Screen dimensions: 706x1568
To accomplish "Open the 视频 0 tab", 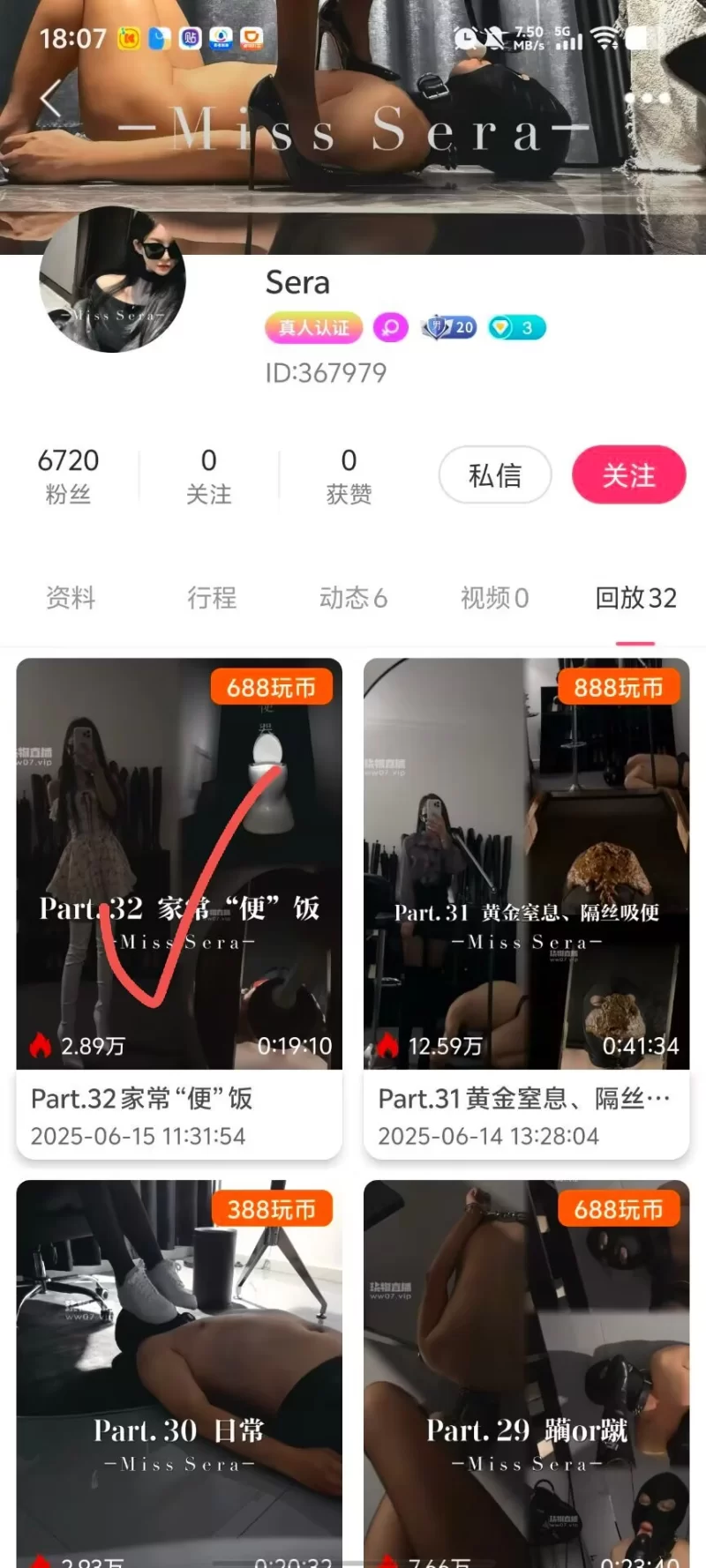I will click(494, 598).
